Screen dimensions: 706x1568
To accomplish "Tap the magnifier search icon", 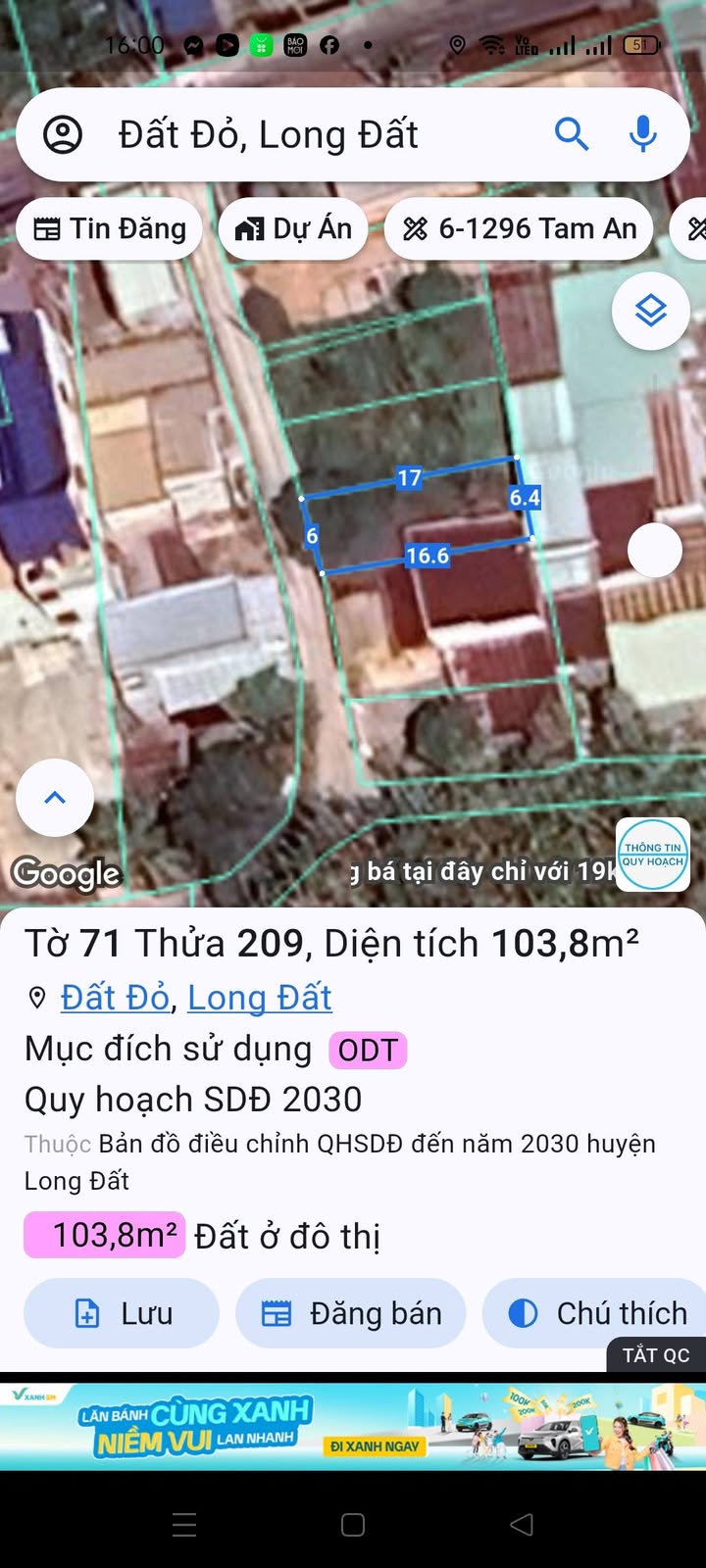I will tap(572, 133).
